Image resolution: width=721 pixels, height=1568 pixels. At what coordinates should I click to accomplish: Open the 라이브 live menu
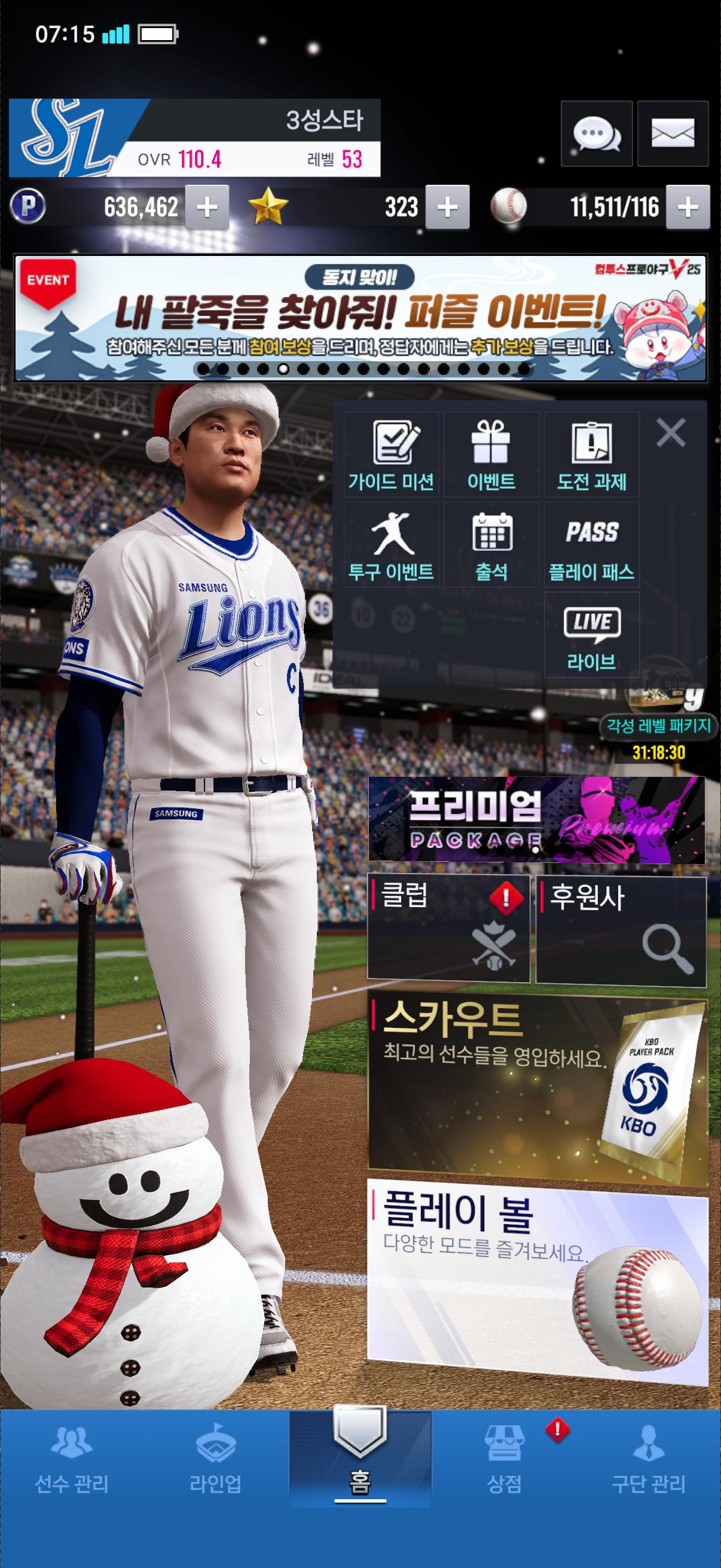point(591,636)
